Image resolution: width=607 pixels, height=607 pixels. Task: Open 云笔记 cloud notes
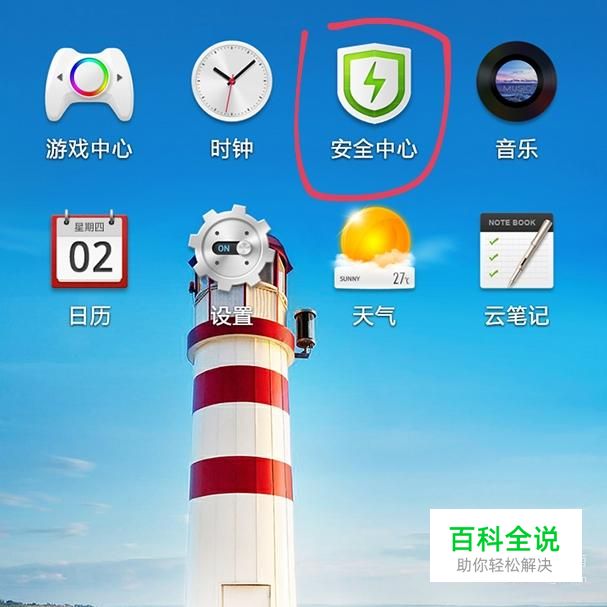coord(516,251)
